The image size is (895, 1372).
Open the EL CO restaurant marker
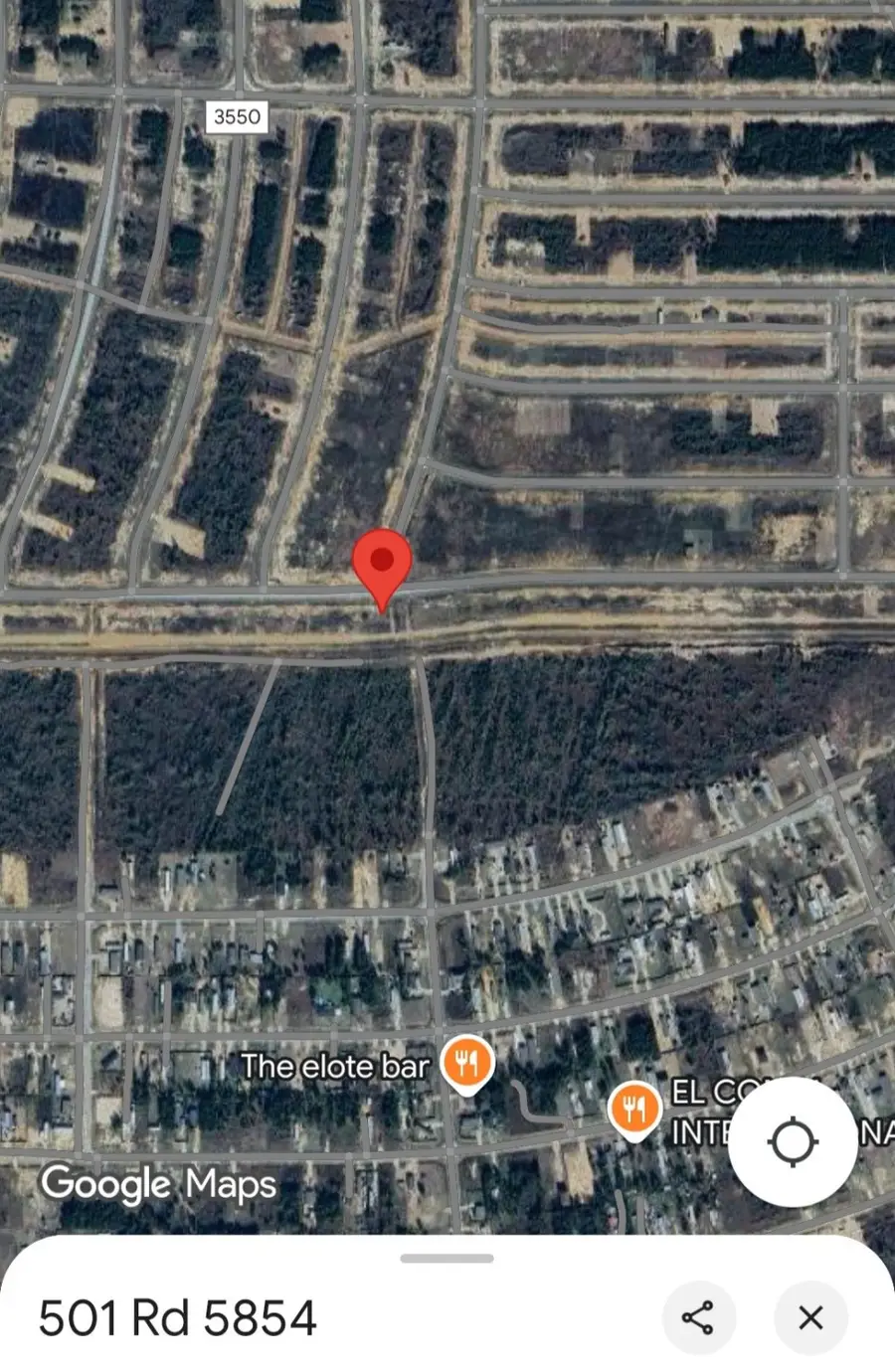click(x=634, y=1108)
